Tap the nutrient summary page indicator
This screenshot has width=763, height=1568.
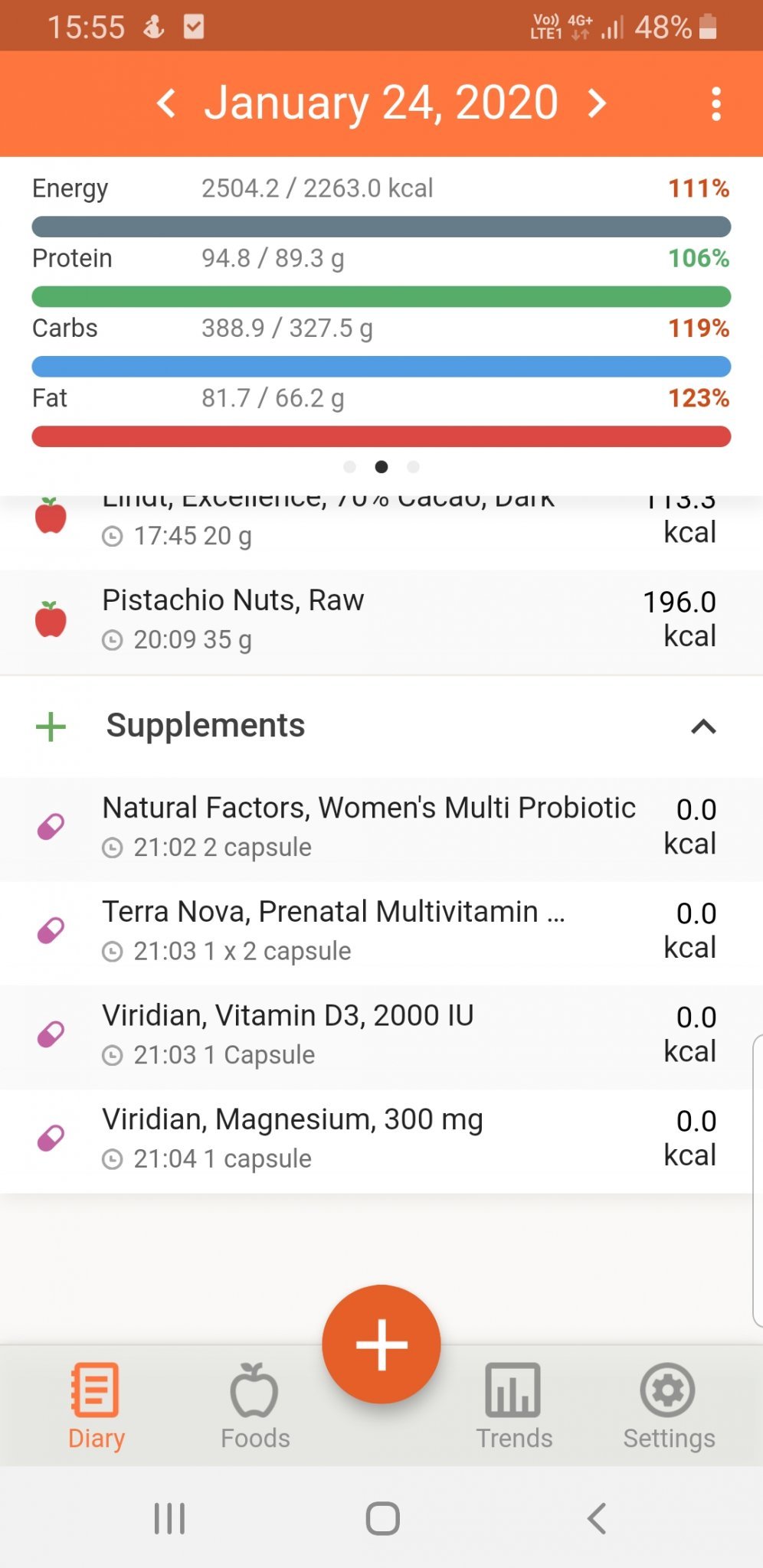(x=381, y=466)
